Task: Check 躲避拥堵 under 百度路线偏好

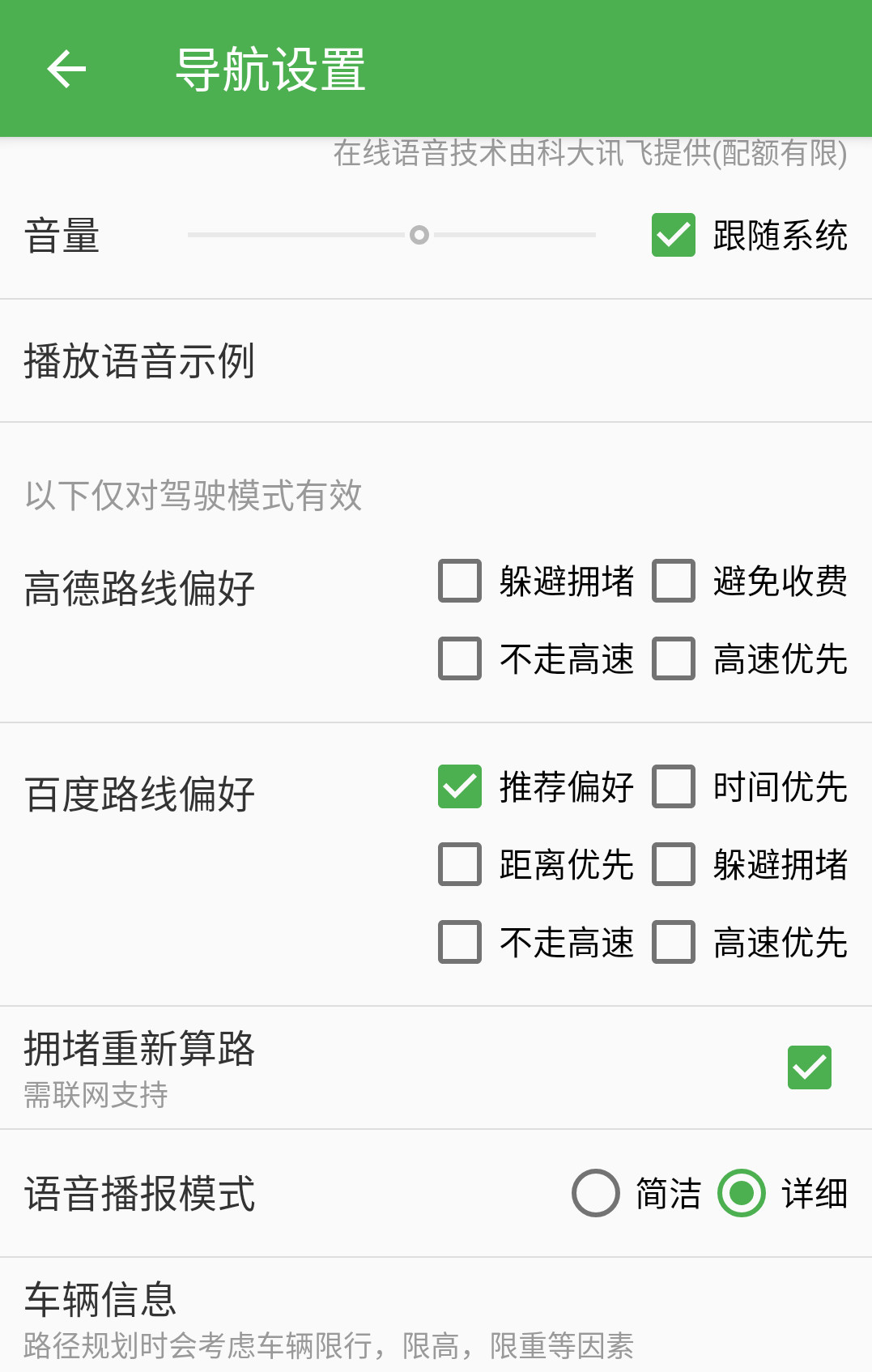Action: tap(672, 864)
